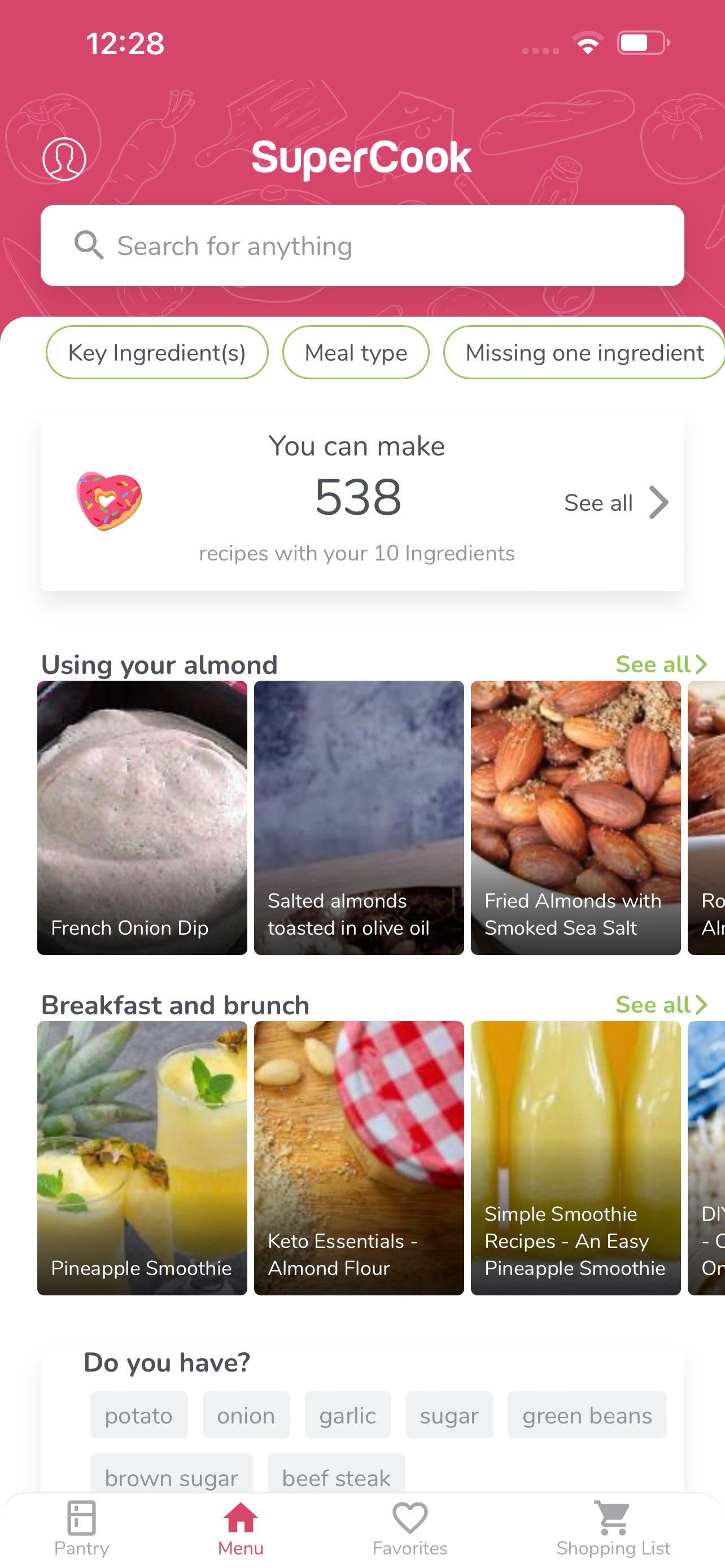Open See all for Breakfast and brunch

tap(661, 1005)
